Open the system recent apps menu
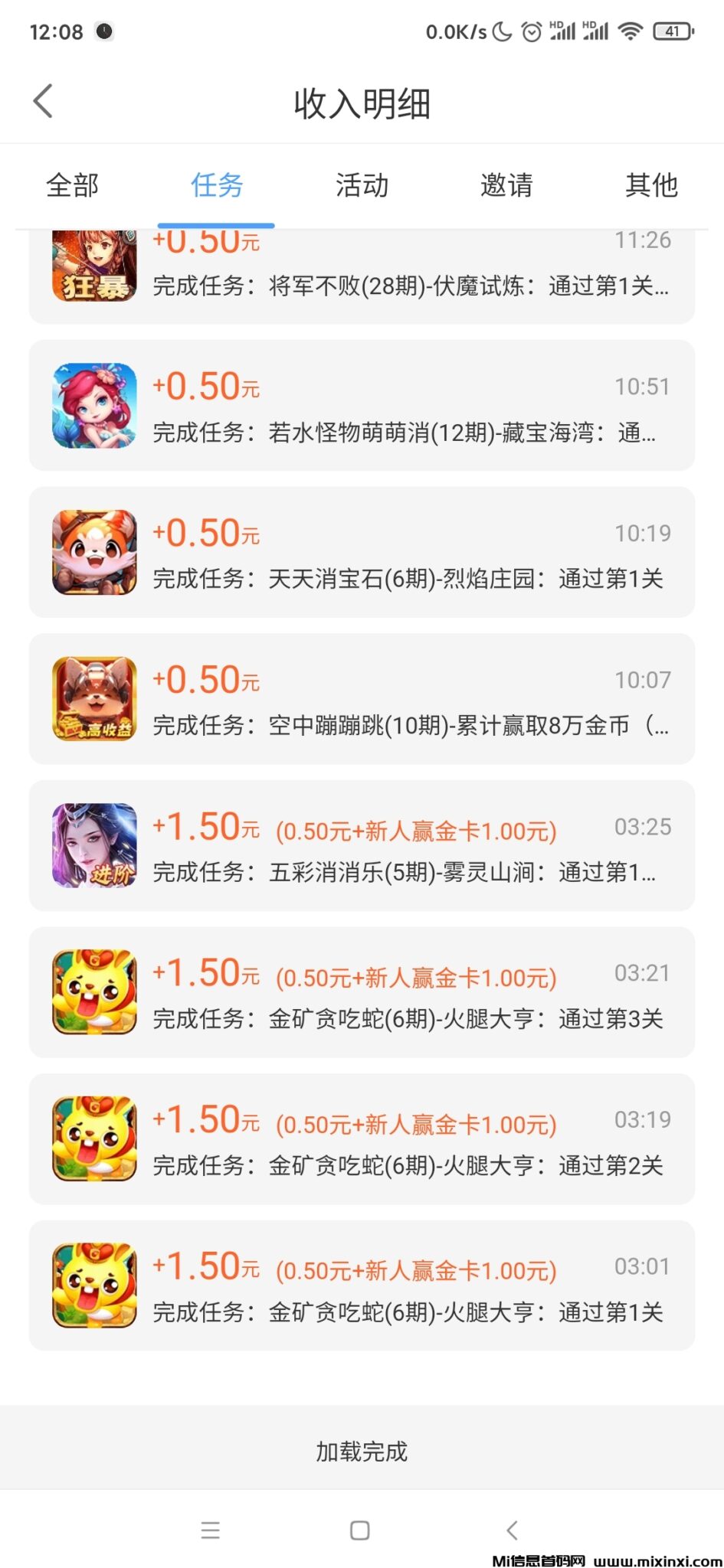 pos(211,1530)
